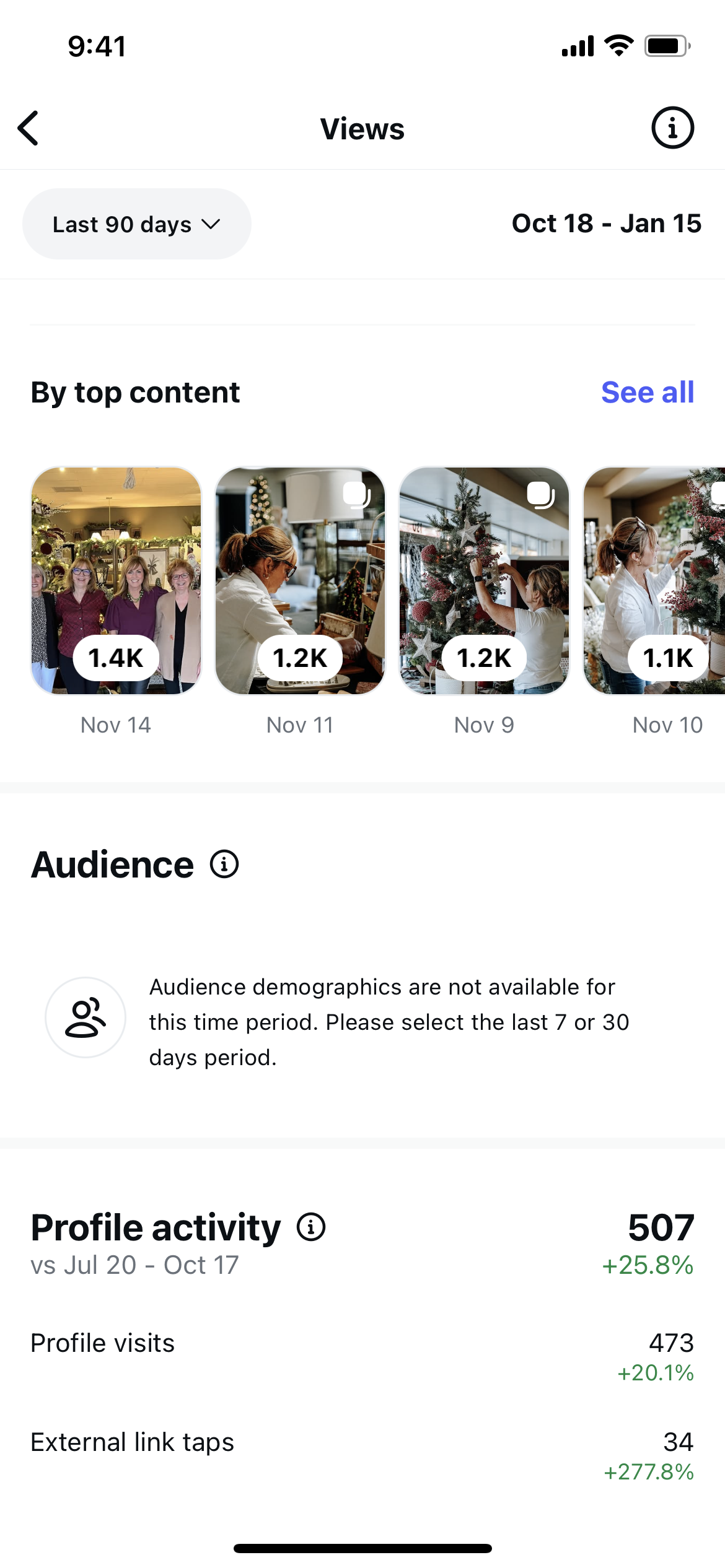Open the info icon in the header

(x=672, y=128)
